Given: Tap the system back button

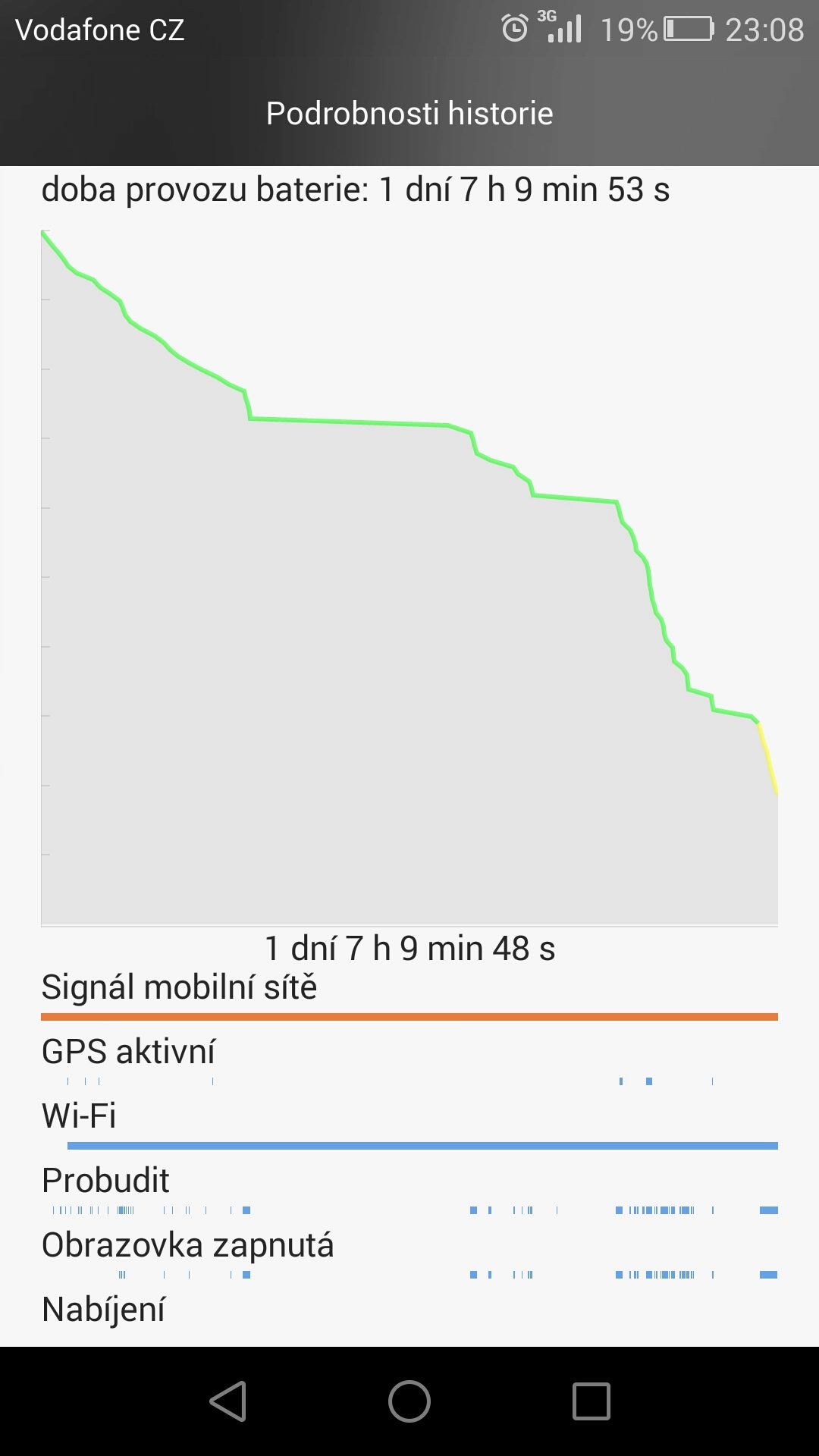Looking at the screenshot, I should pos(228,1401).
